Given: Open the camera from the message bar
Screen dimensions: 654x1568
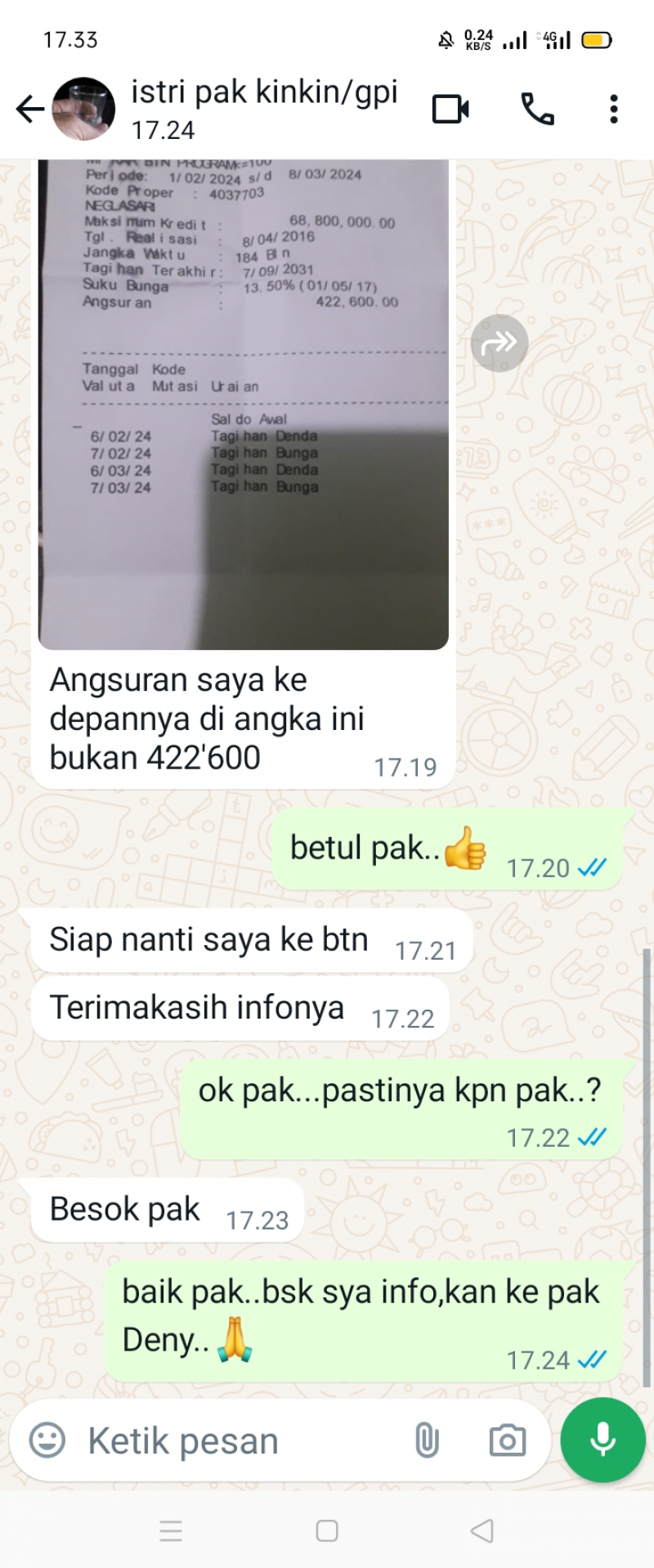Looking at the screenshot, I should point(507,1440).
